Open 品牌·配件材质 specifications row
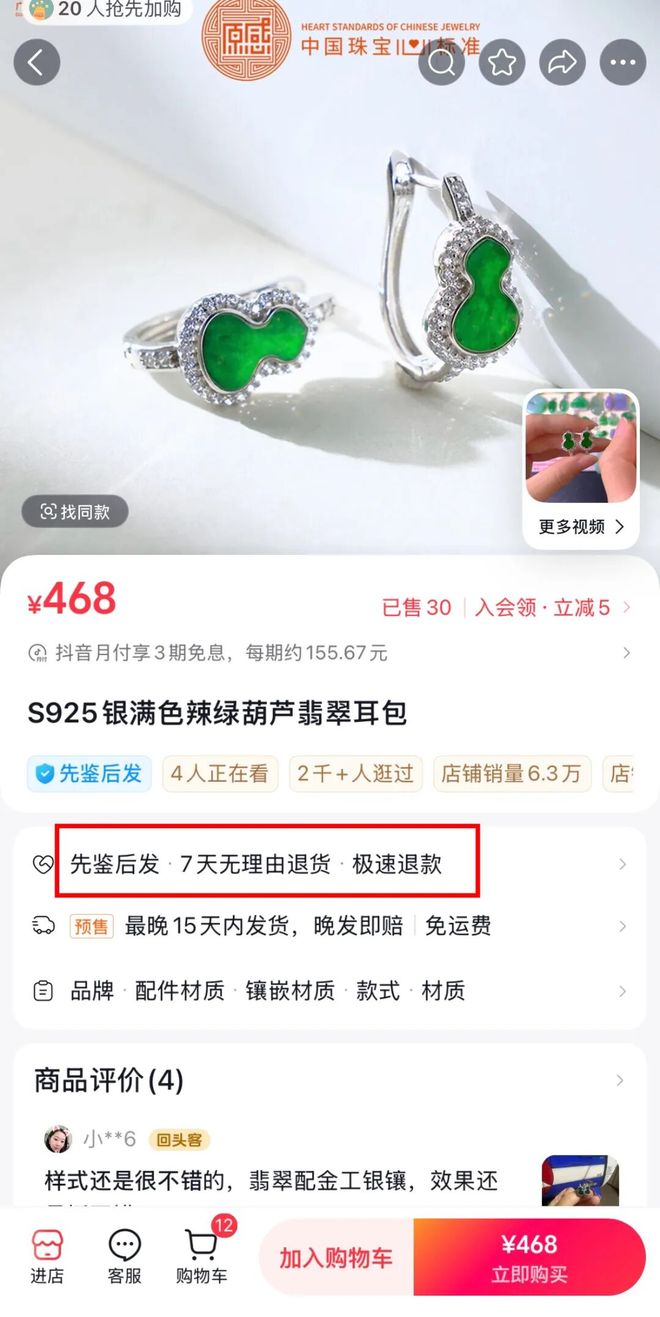The width and height of the screenshot is (660, 1317). (330, 991)
